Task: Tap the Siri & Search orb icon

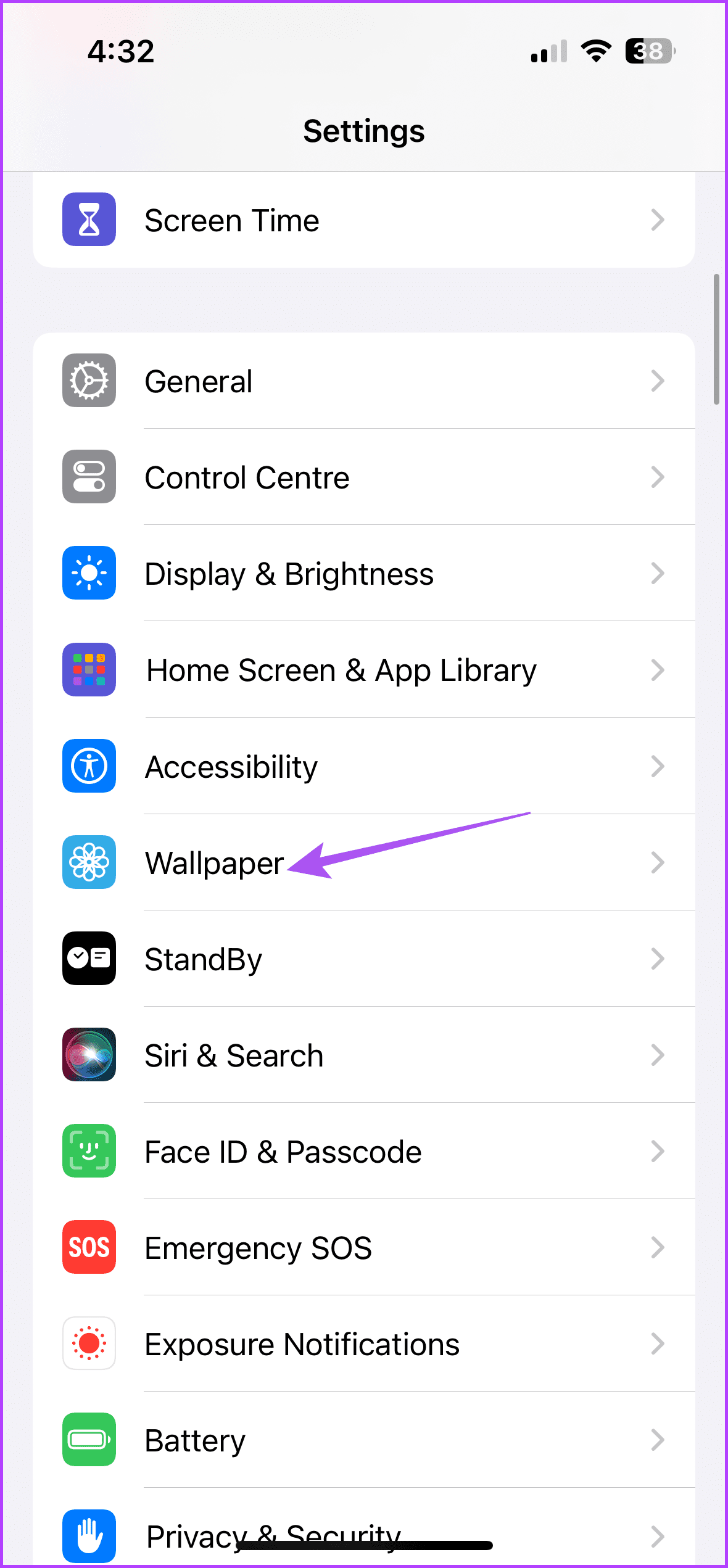Action: point(88,1055)
